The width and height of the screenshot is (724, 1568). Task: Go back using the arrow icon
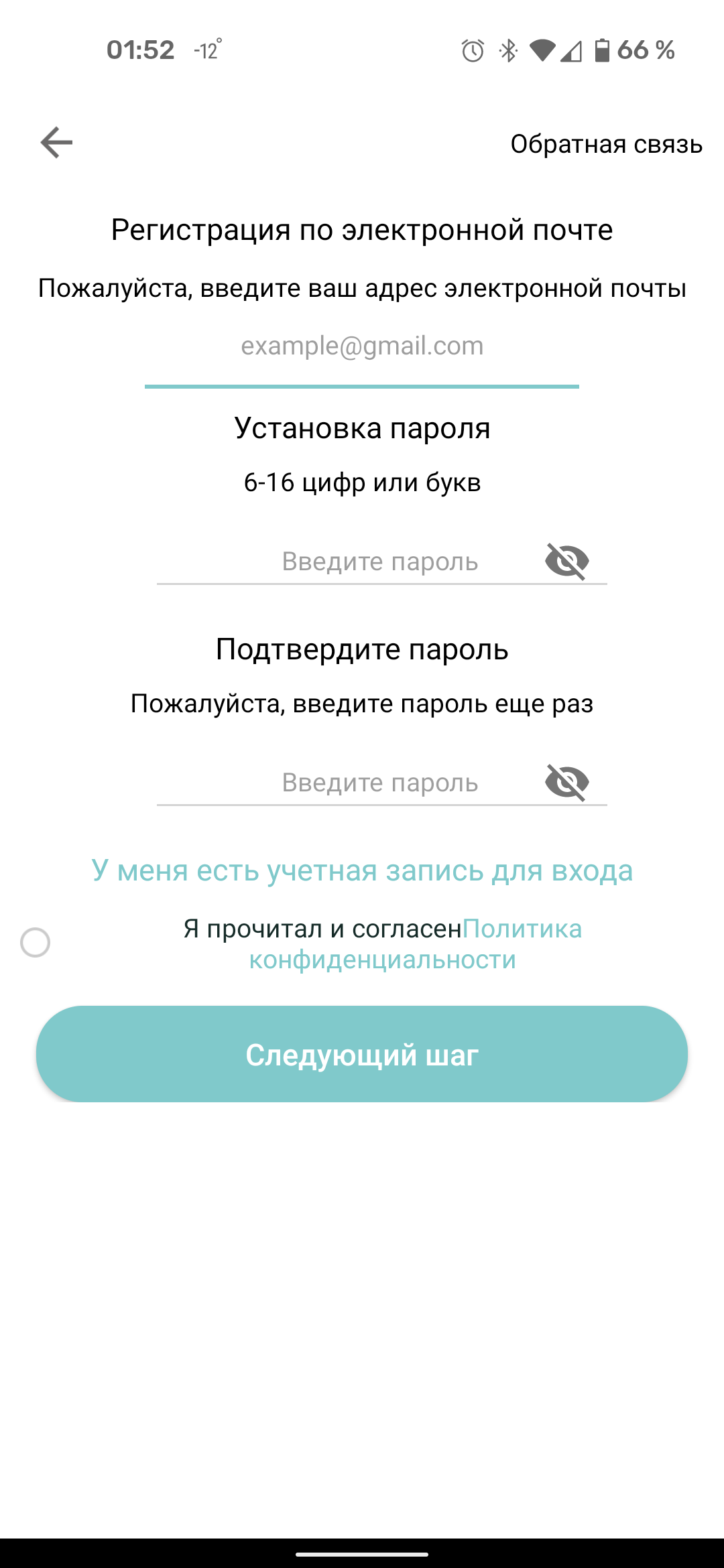click(56, 143)
